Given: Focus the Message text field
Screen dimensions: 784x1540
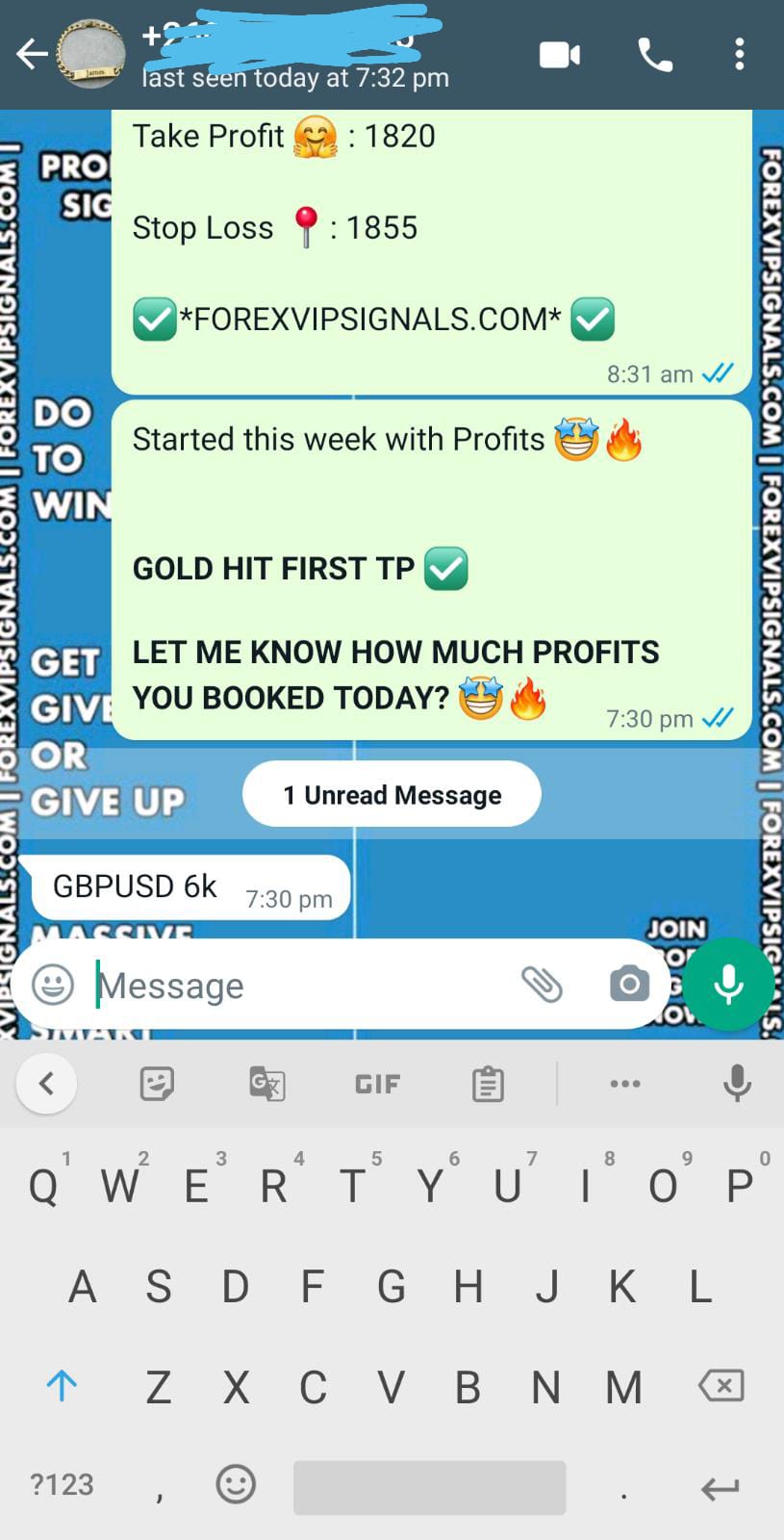Looking at the screenshot, I should 298,985.
